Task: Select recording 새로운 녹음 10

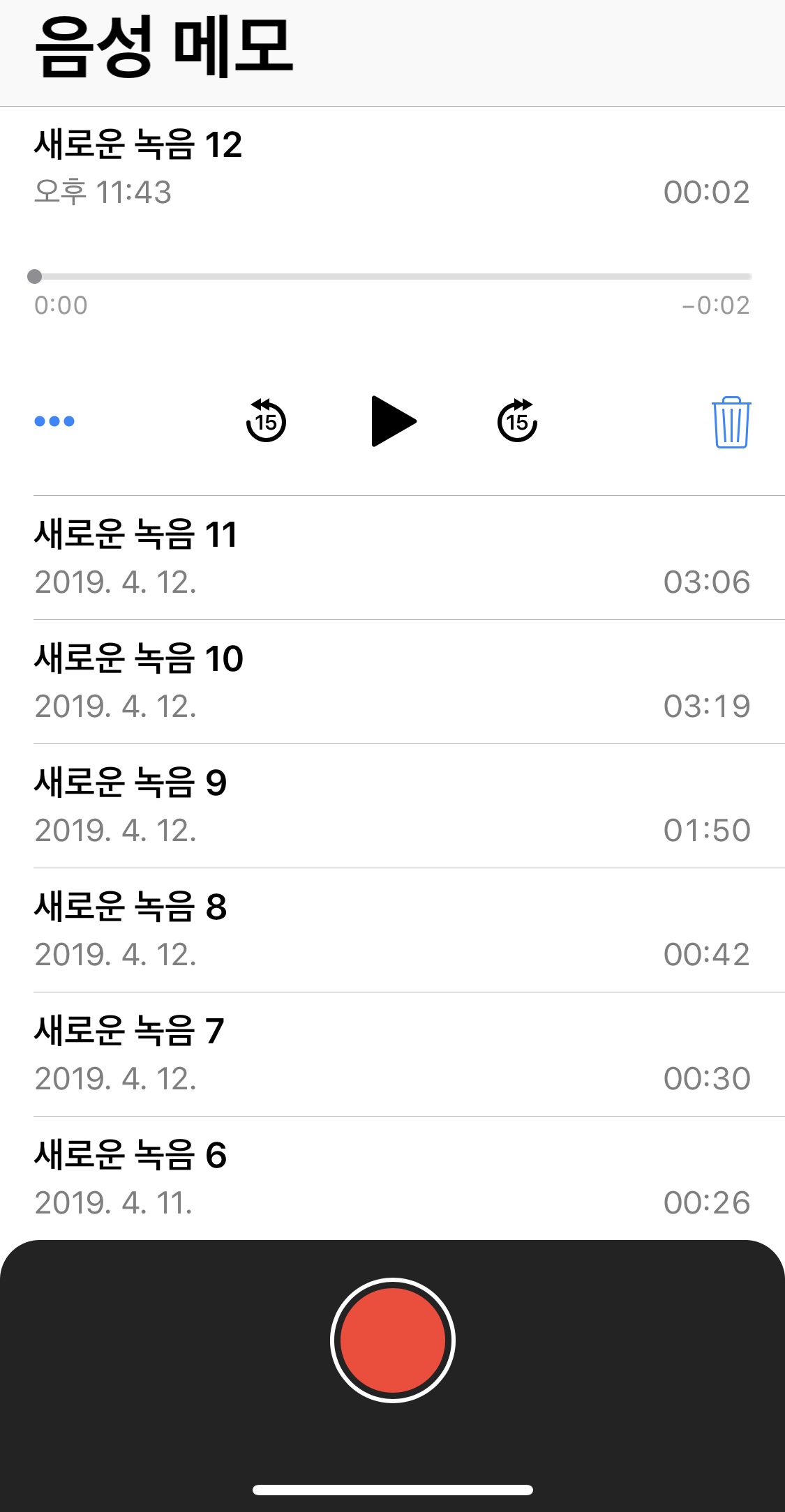Action: (x=391, y=682)
